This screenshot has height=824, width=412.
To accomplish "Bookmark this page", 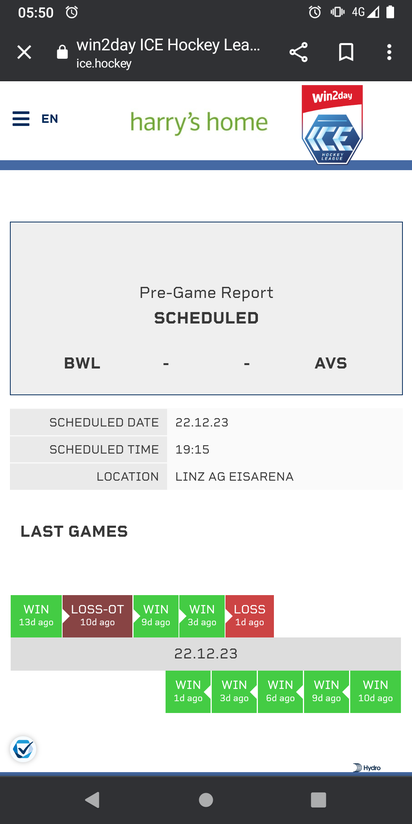I will pos(346,52).
